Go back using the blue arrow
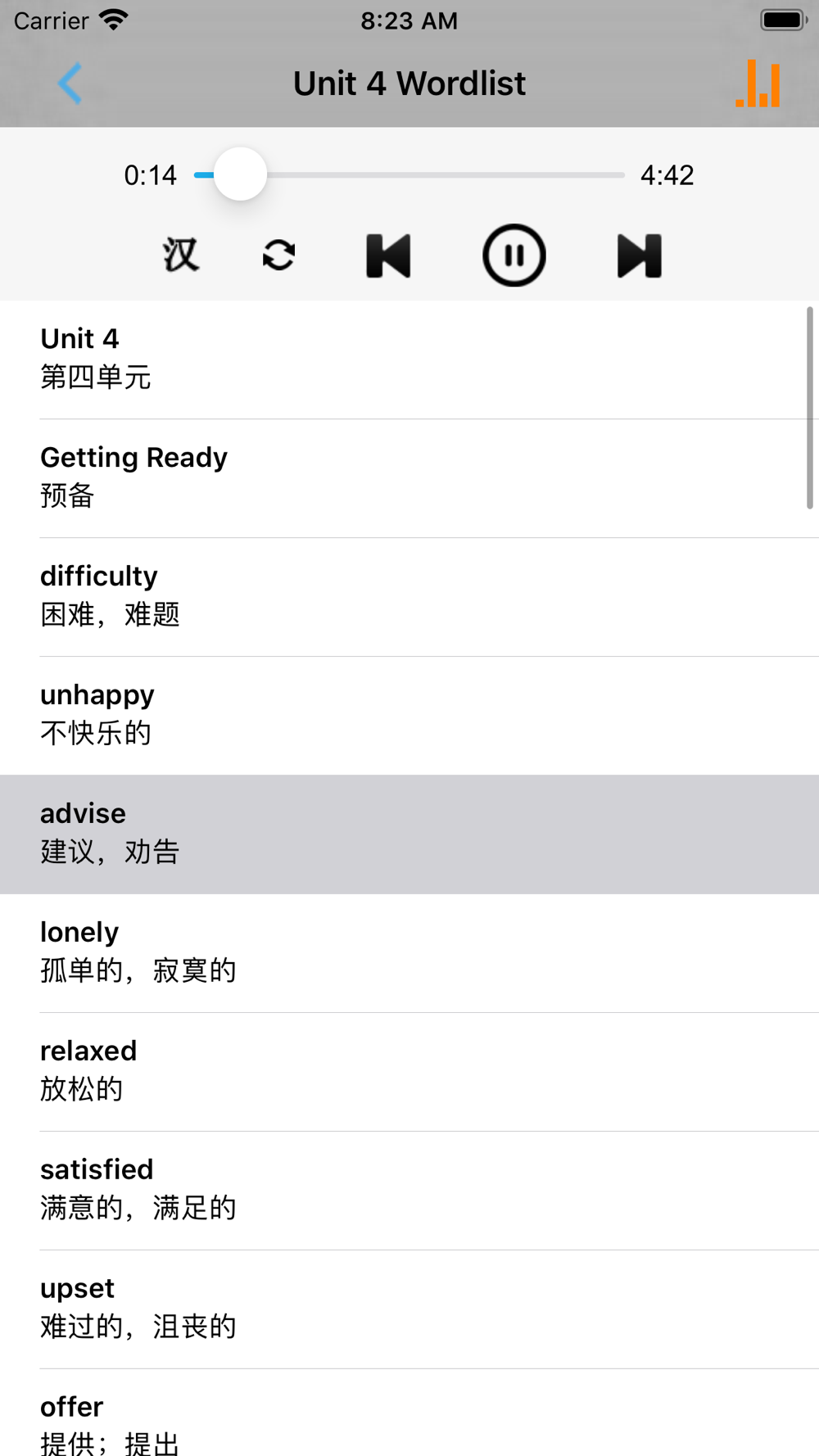 [70, 84]
